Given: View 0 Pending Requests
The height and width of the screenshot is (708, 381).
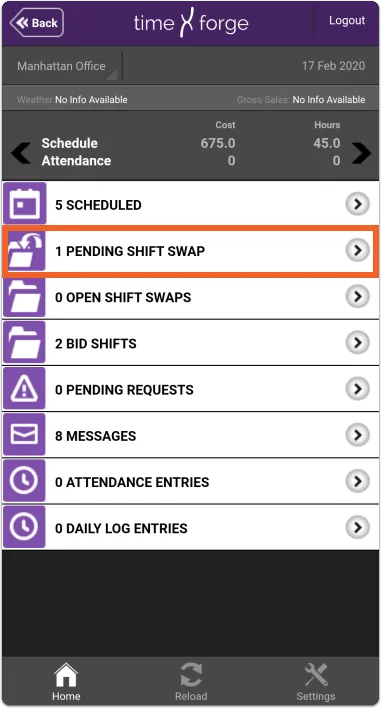Looking at the screenshot, I should (x=190, y=389).
